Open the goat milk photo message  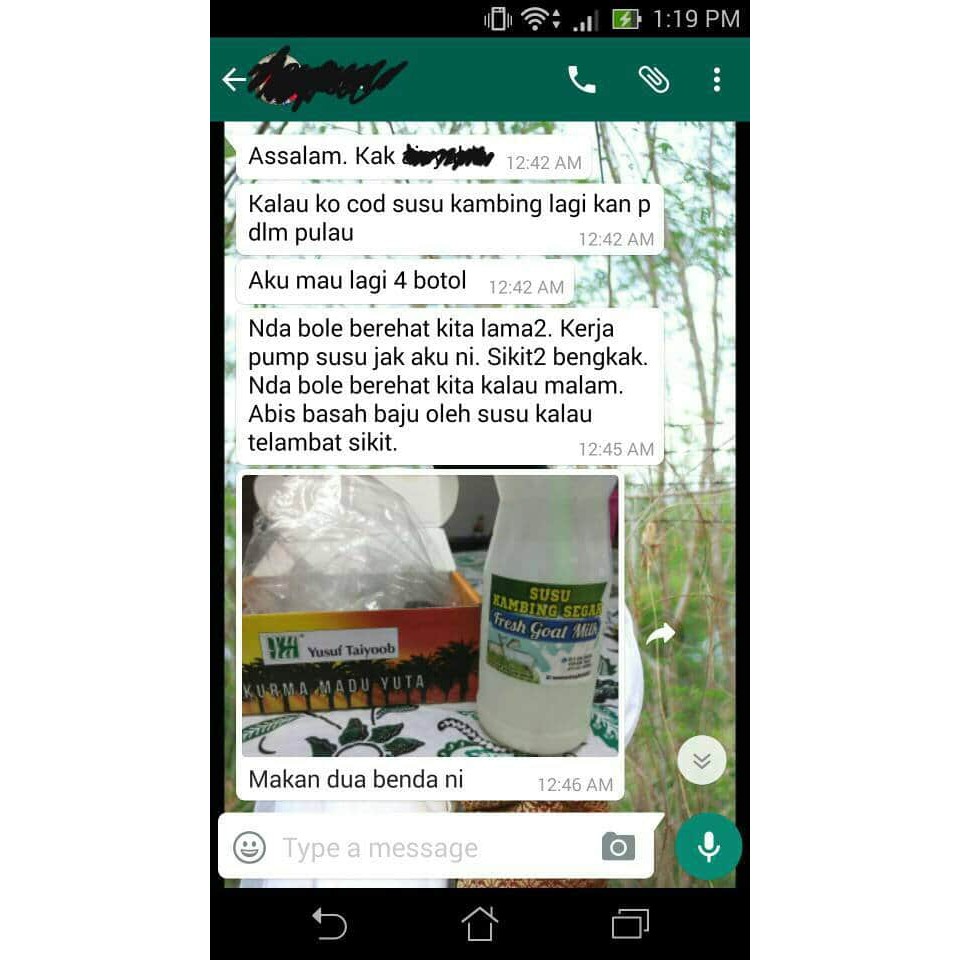(430, 615)
